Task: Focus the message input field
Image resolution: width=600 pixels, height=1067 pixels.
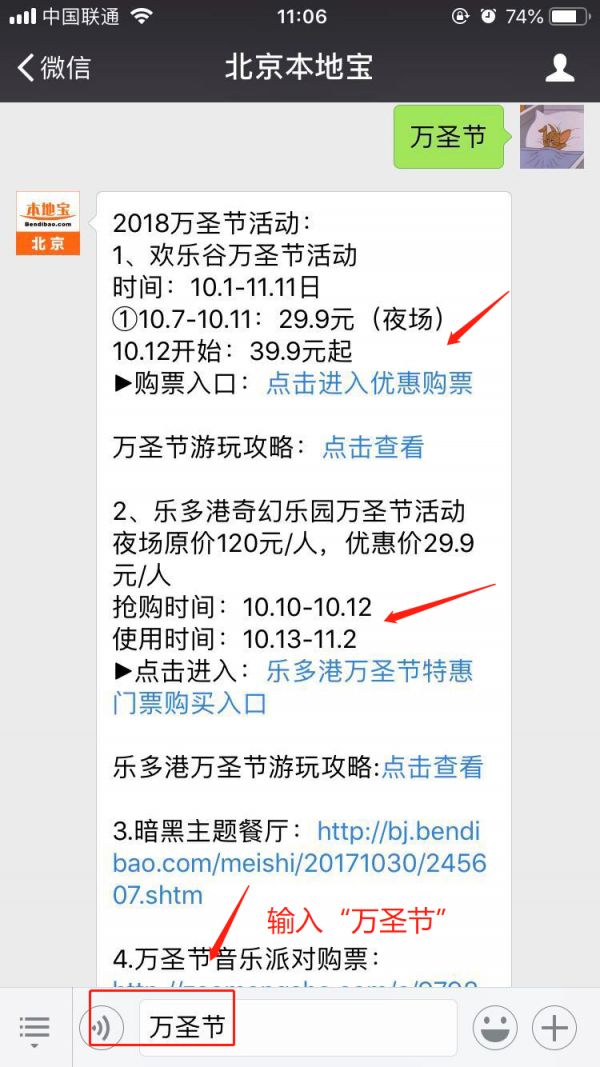Action: pyautogui.click(x=300, y=1027)
